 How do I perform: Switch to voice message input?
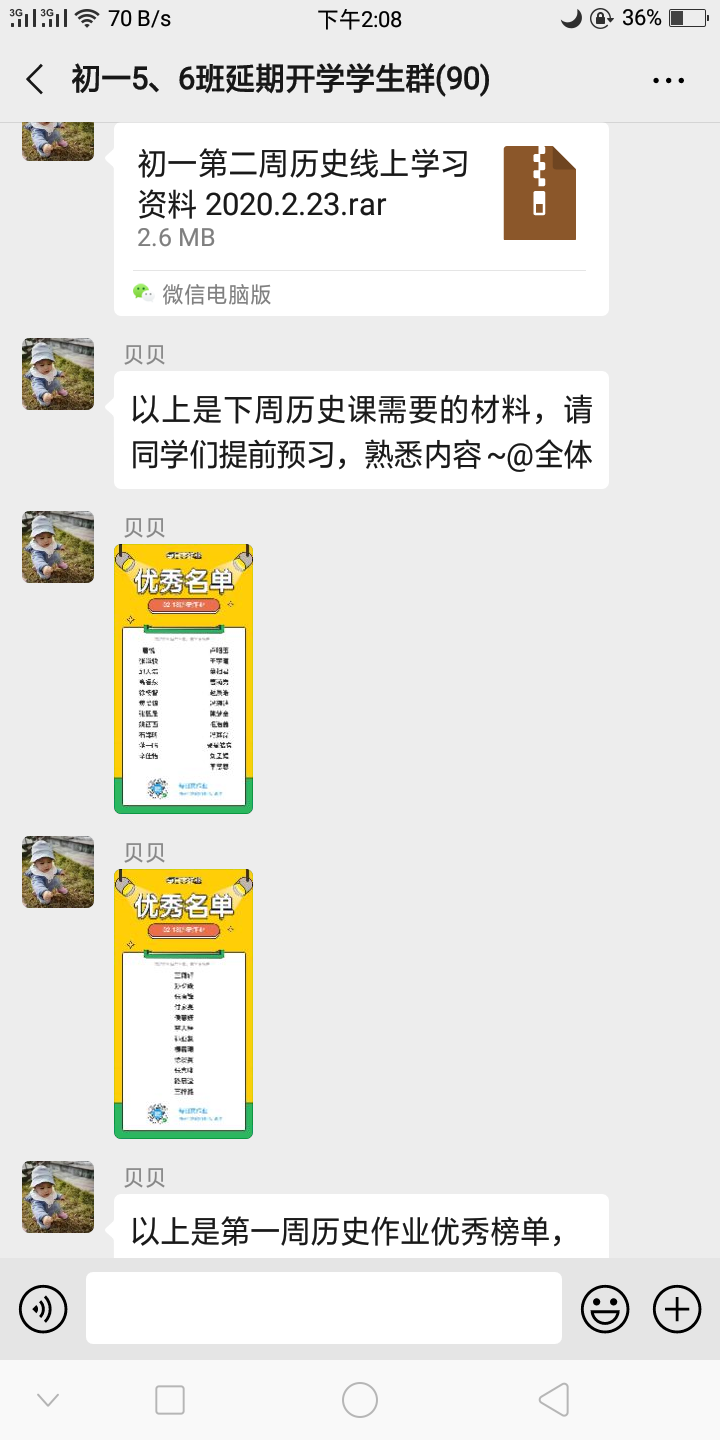tap(43, 1308)
